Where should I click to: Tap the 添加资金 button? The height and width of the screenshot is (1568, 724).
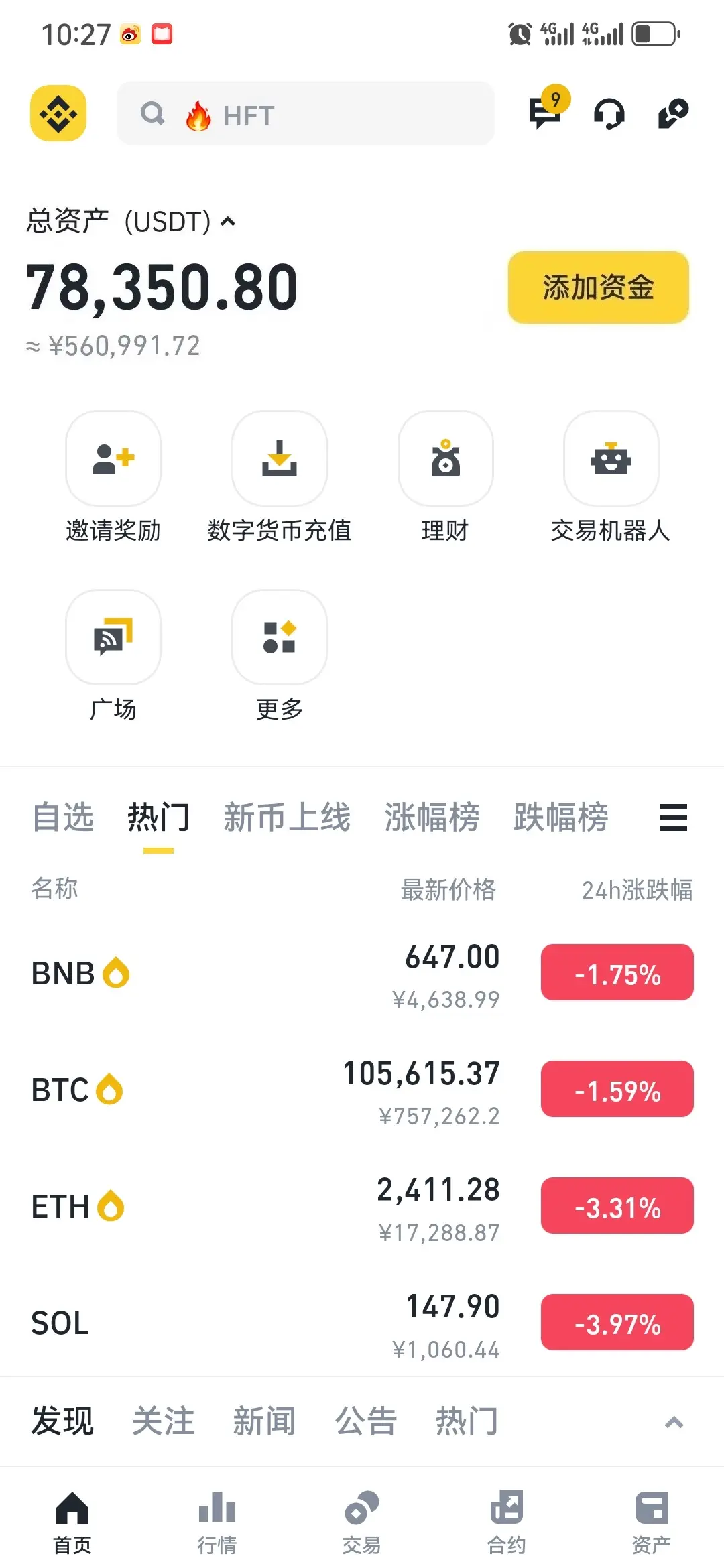click(x=599, y=287)
